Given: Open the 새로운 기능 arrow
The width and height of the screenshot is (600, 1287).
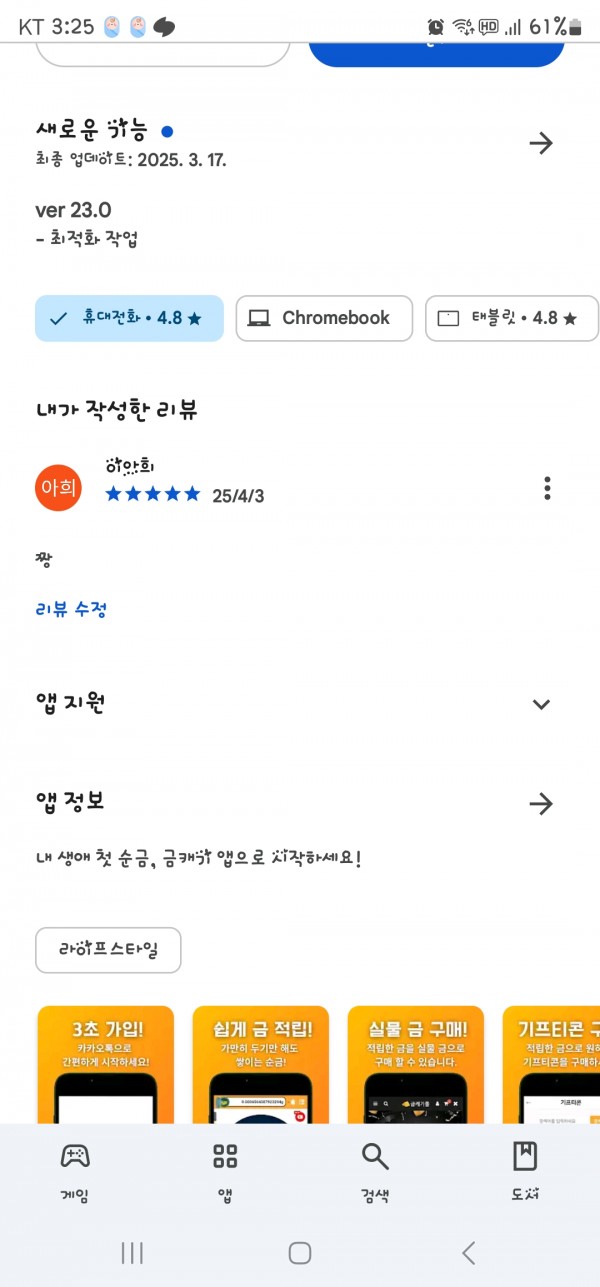Looking at the screenshot, I should tap(540, 143).
